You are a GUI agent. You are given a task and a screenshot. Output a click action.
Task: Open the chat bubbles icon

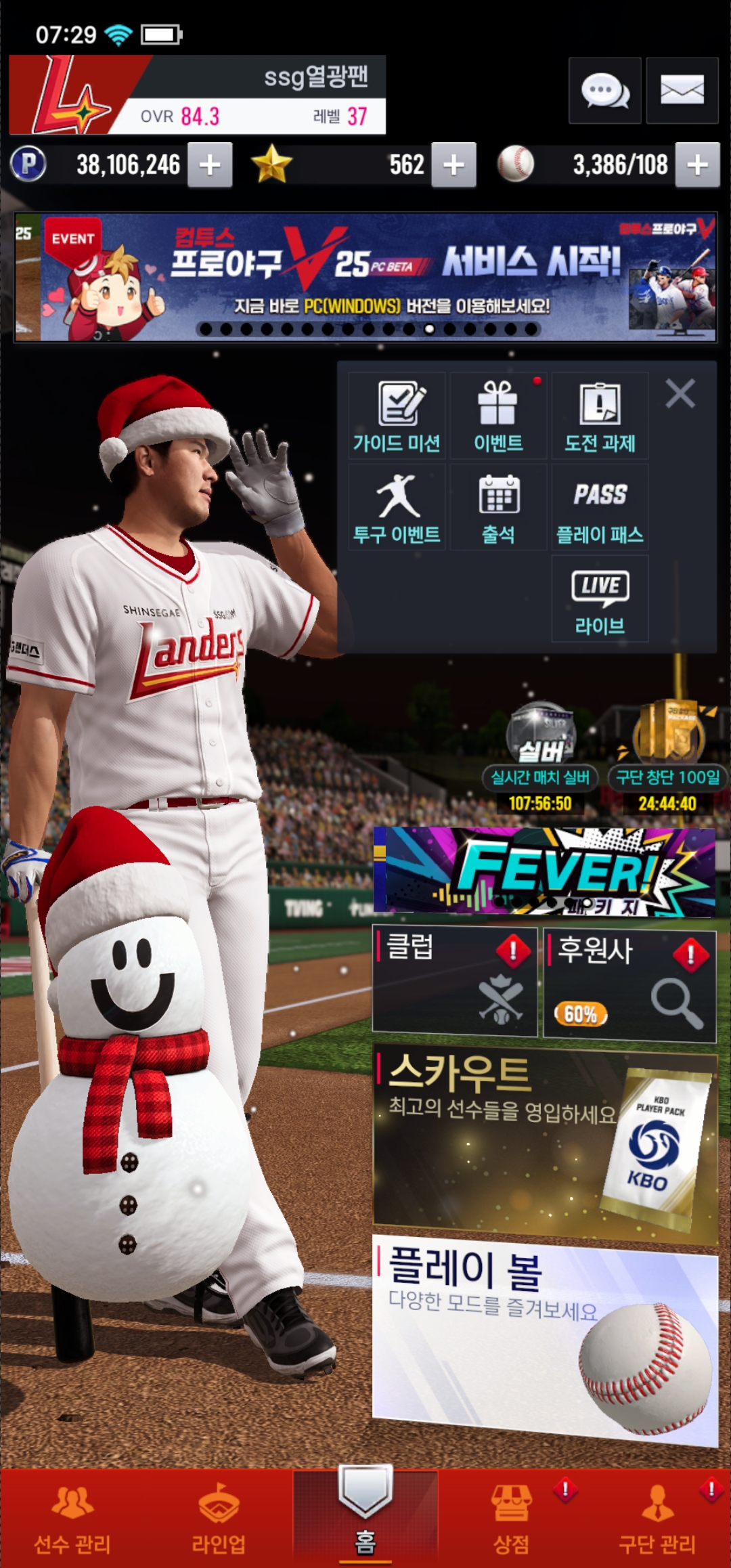pos(604,91)
